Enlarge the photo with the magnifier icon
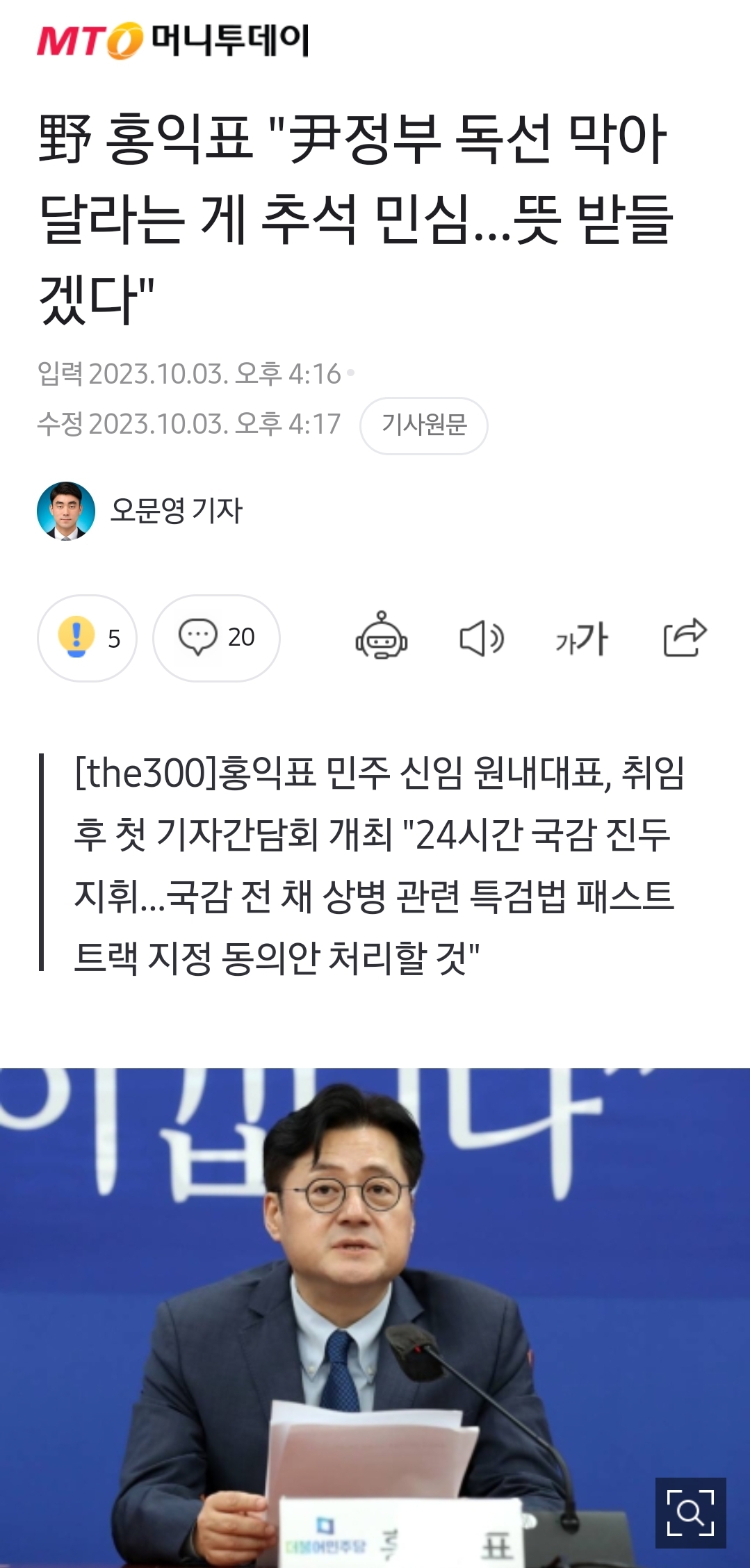This screenshot has width=750, height=1568. (690, 1512)
